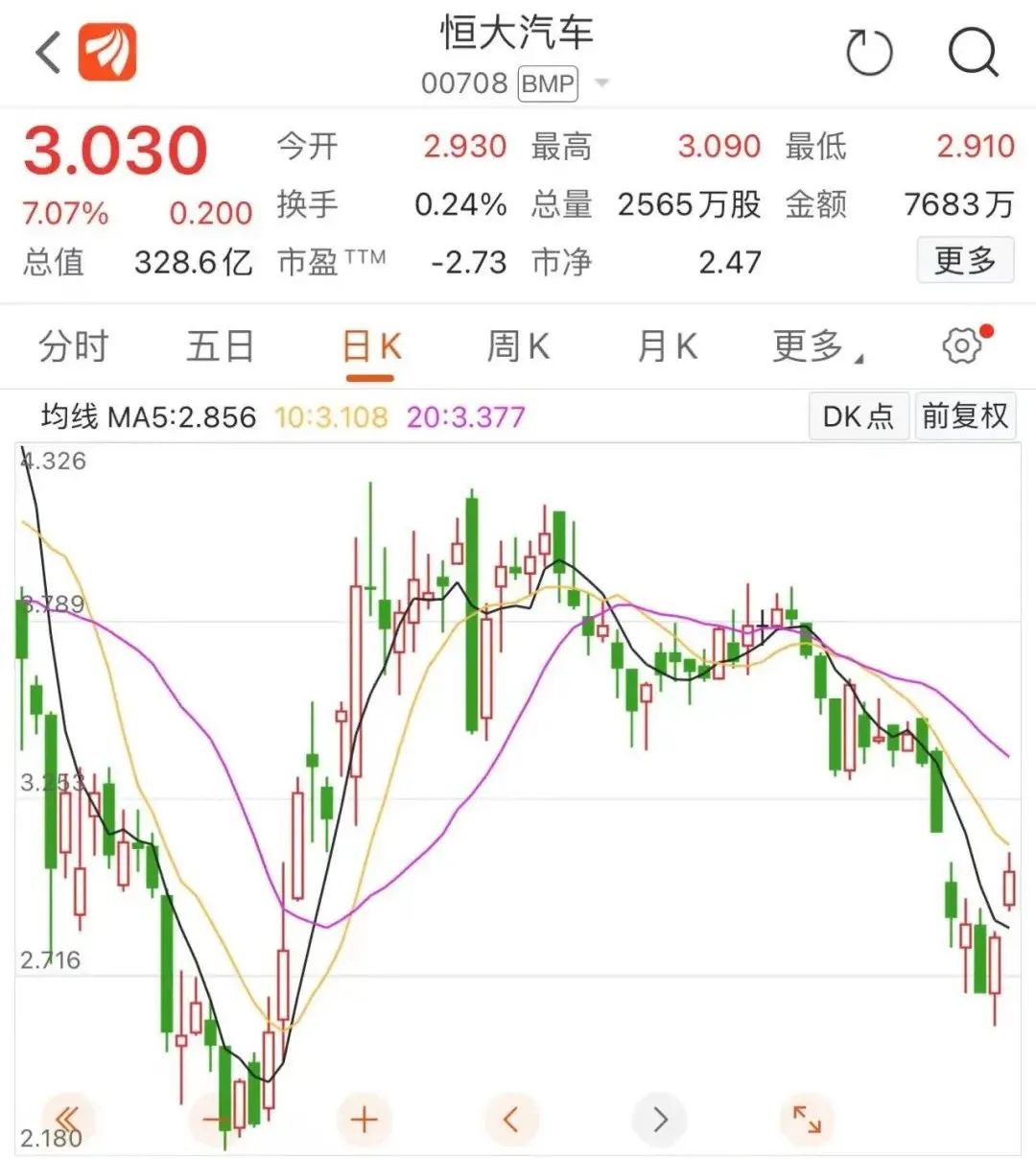
Task: Navigate back using the back arrow
Action: [x=45, y=50]
